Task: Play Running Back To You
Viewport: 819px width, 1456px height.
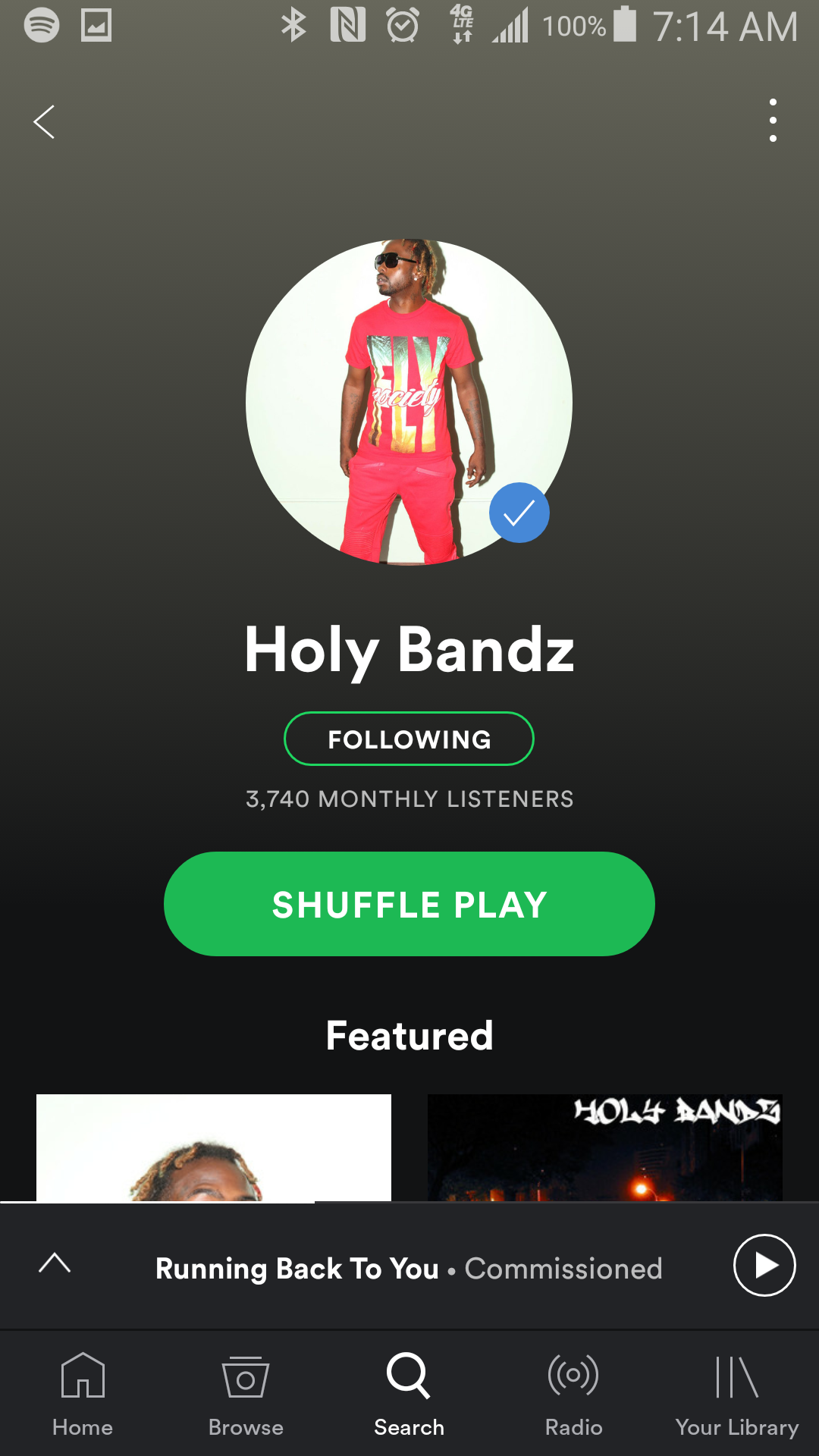Action: tap(764, 1266)
